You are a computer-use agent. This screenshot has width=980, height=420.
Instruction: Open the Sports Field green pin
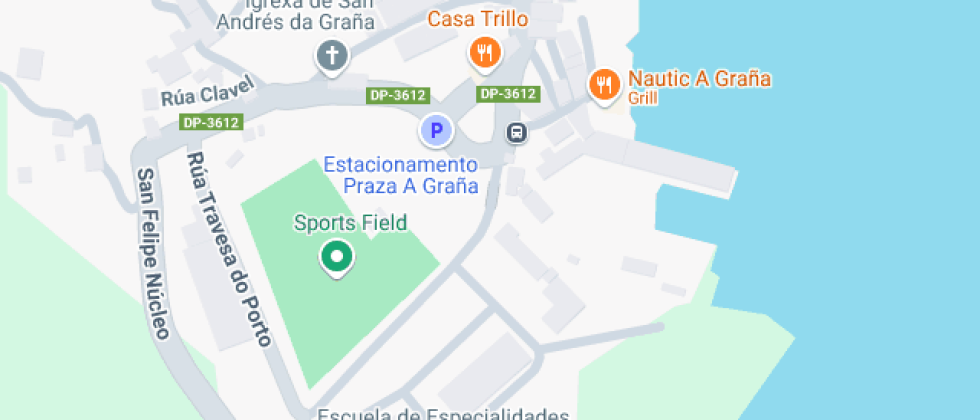coord(337,257)
